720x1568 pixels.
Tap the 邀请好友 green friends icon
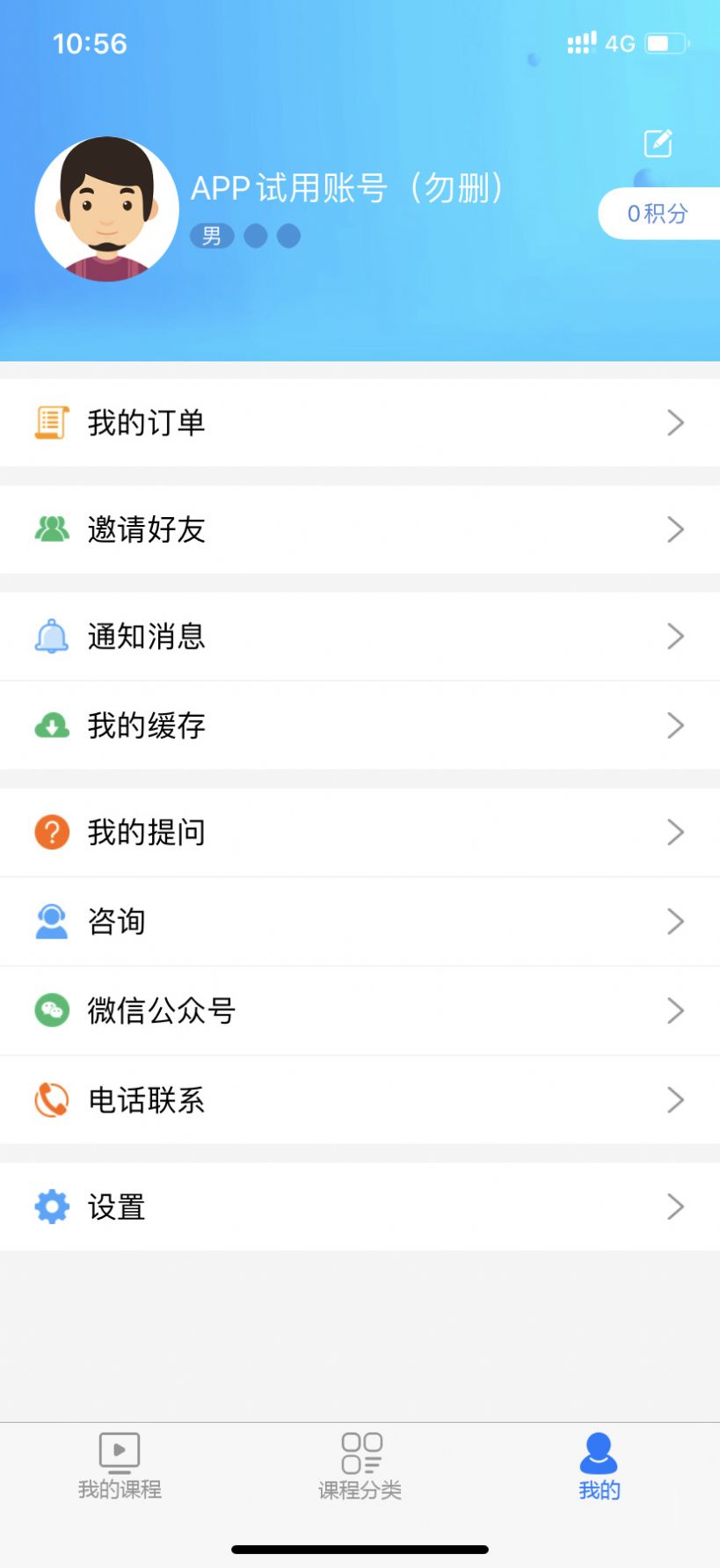(52, 529)
